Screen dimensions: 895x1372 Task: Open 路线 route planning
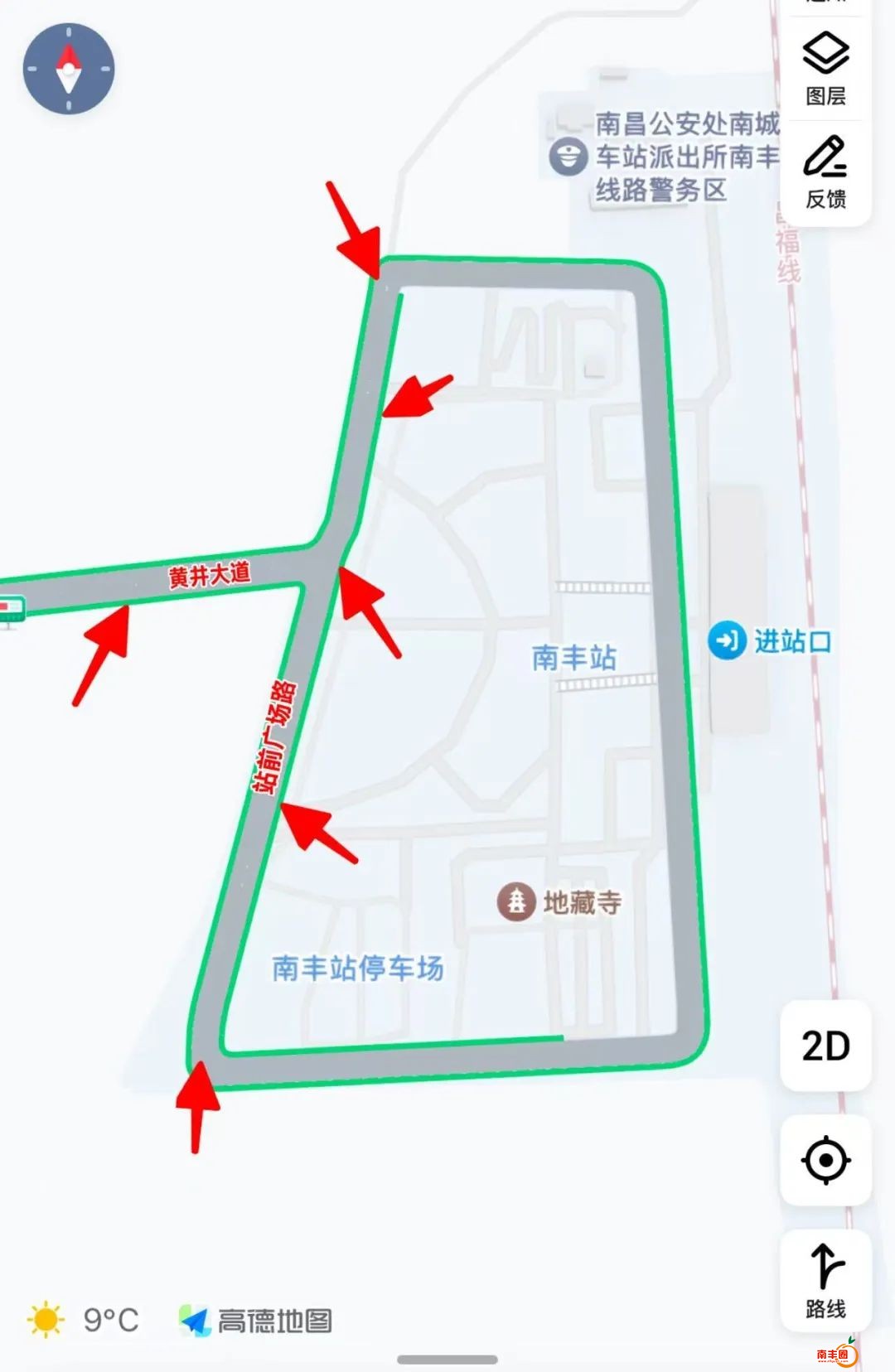[825, 1281]
